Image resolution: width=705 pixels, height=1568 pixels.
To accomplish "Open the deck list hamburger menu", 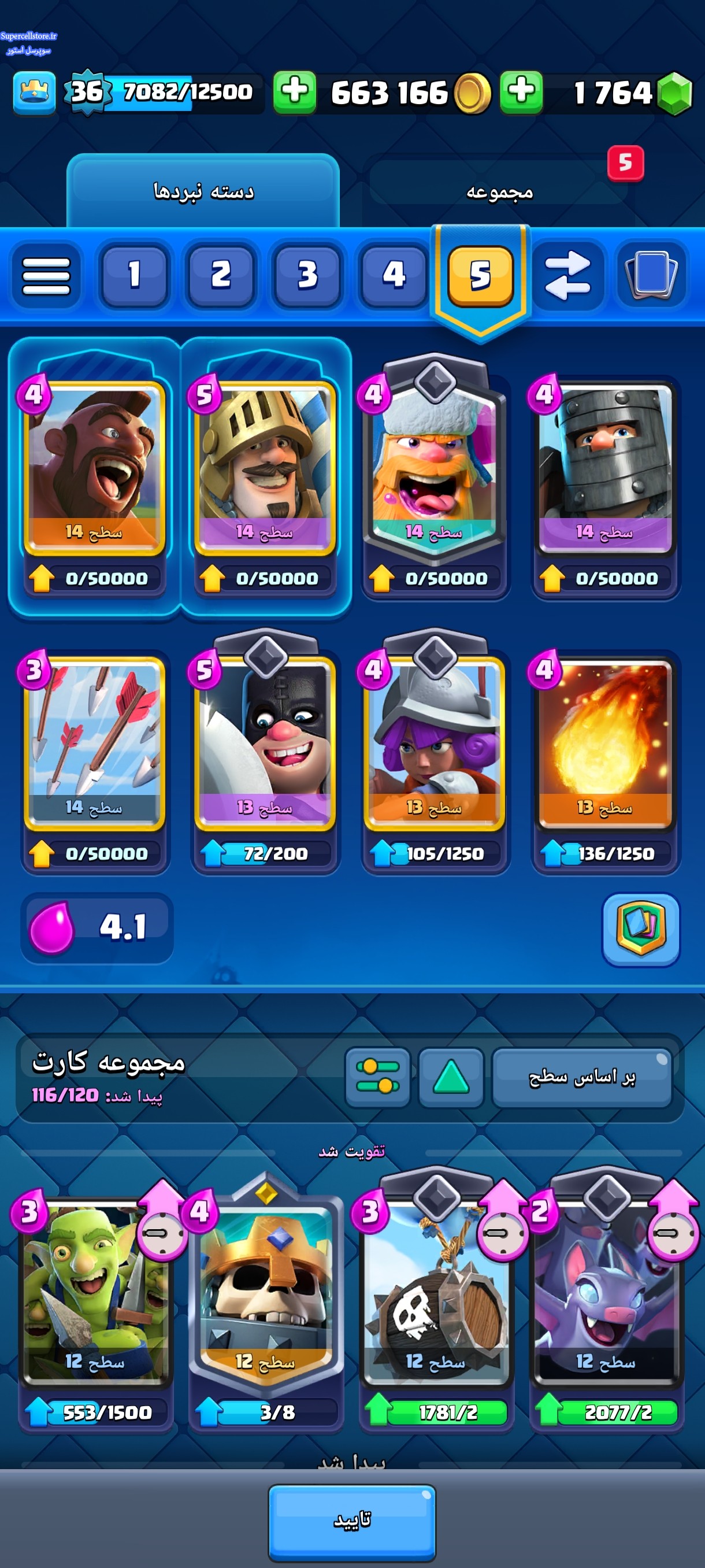I will pyautogui.click(x=46, y=276).
